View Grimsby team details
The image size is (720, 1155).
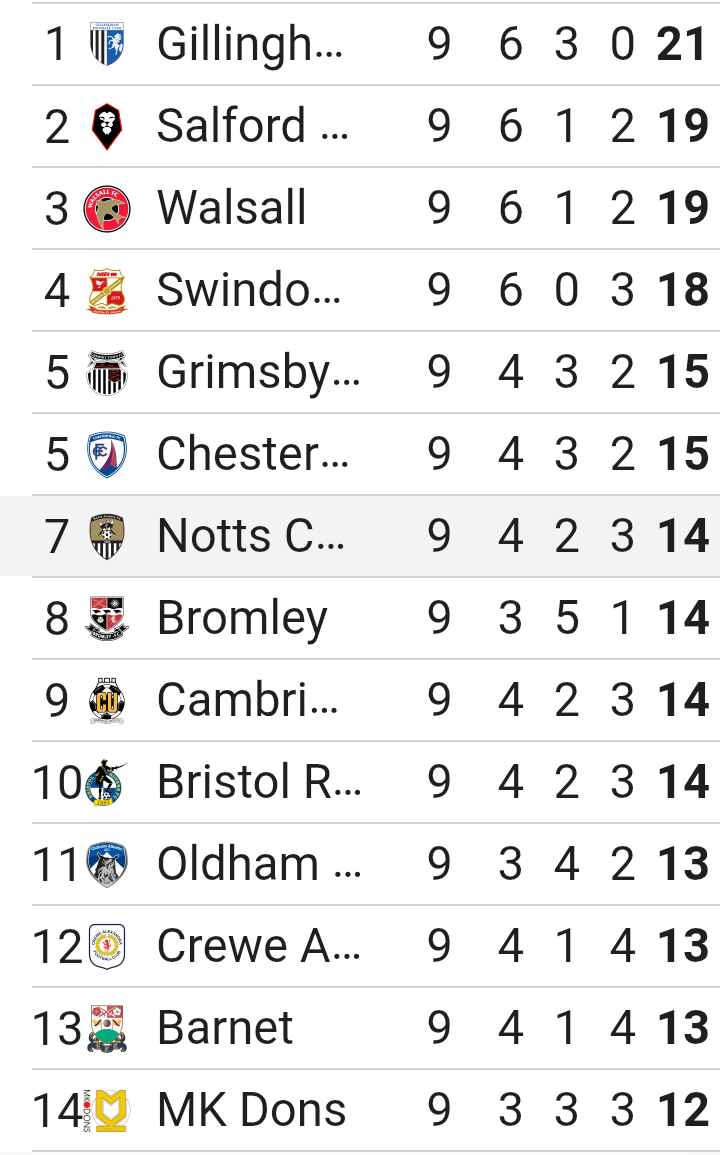(376, 372)
